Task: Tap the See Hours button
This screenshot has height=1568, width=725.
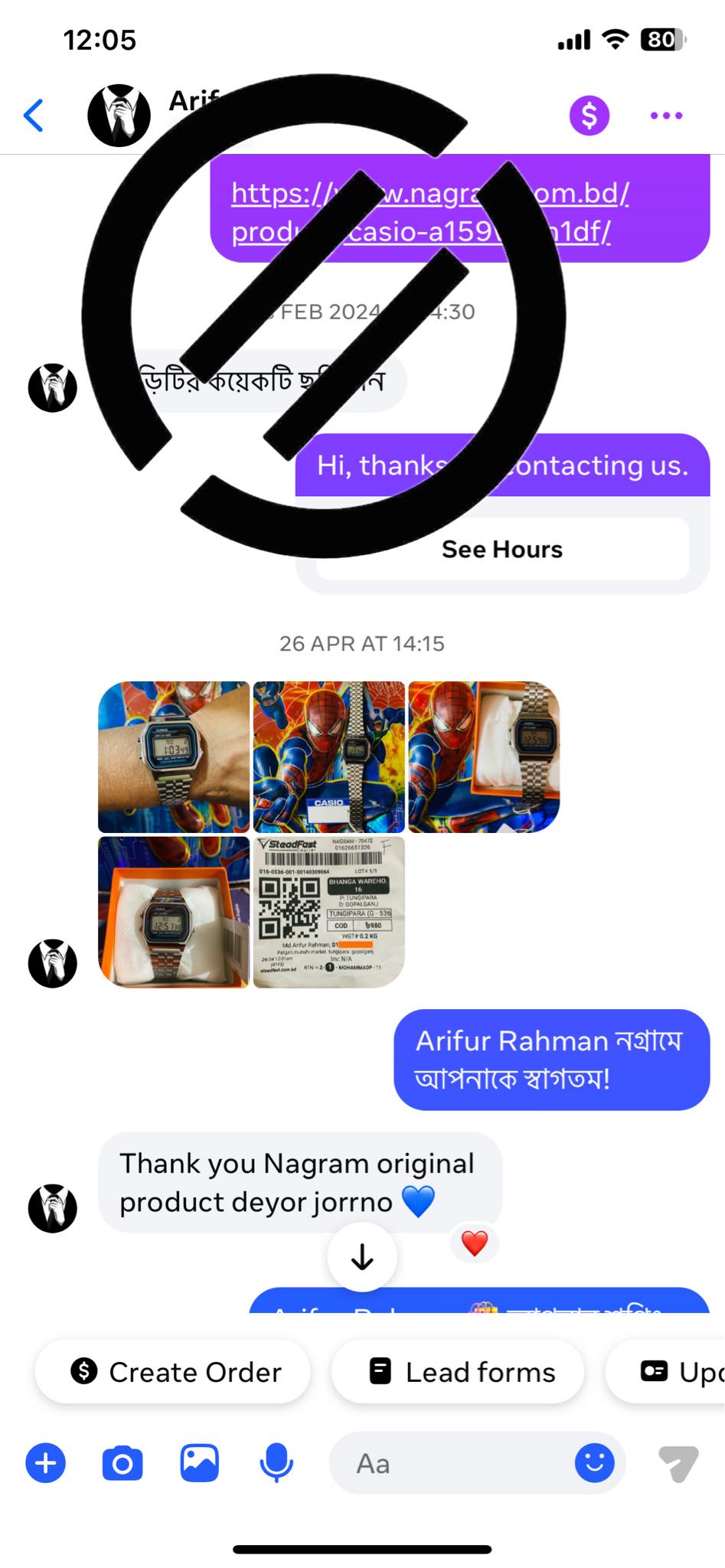Action: tap(502, 549)
